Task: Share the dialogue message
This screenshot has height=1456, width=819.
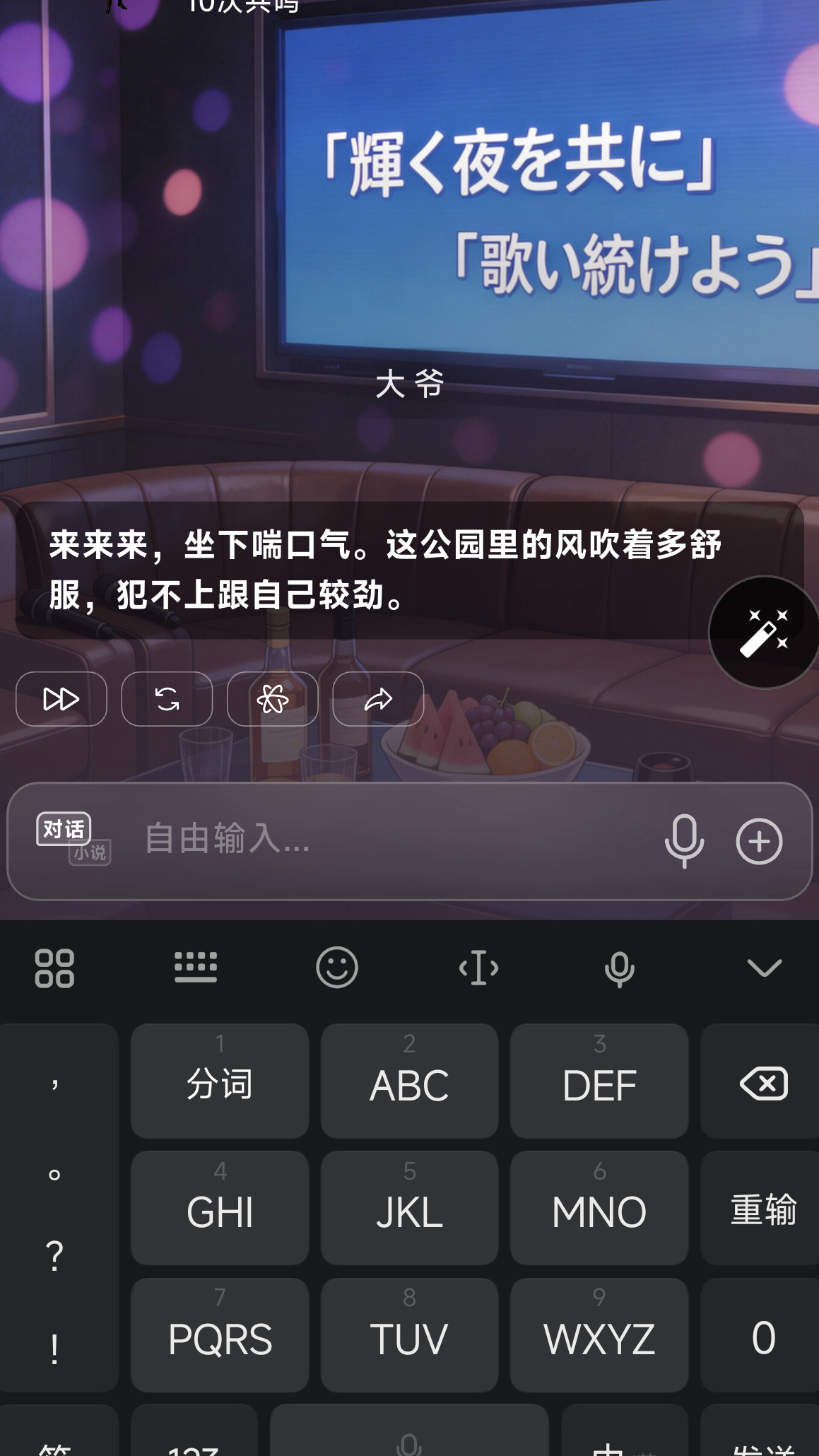Action: coord(378,699)
